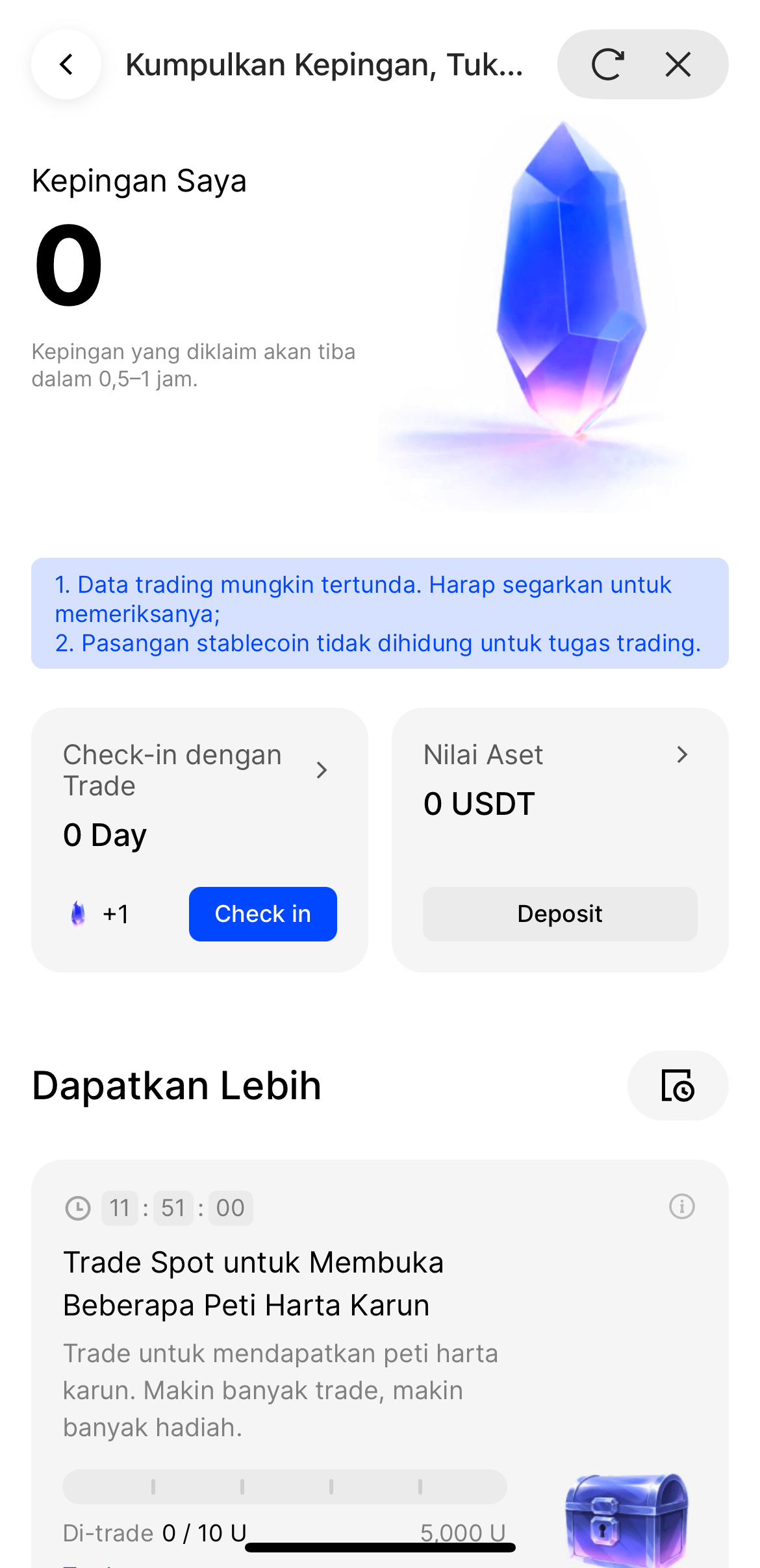Open Nilai Aset details chevron

click(681, 754)
